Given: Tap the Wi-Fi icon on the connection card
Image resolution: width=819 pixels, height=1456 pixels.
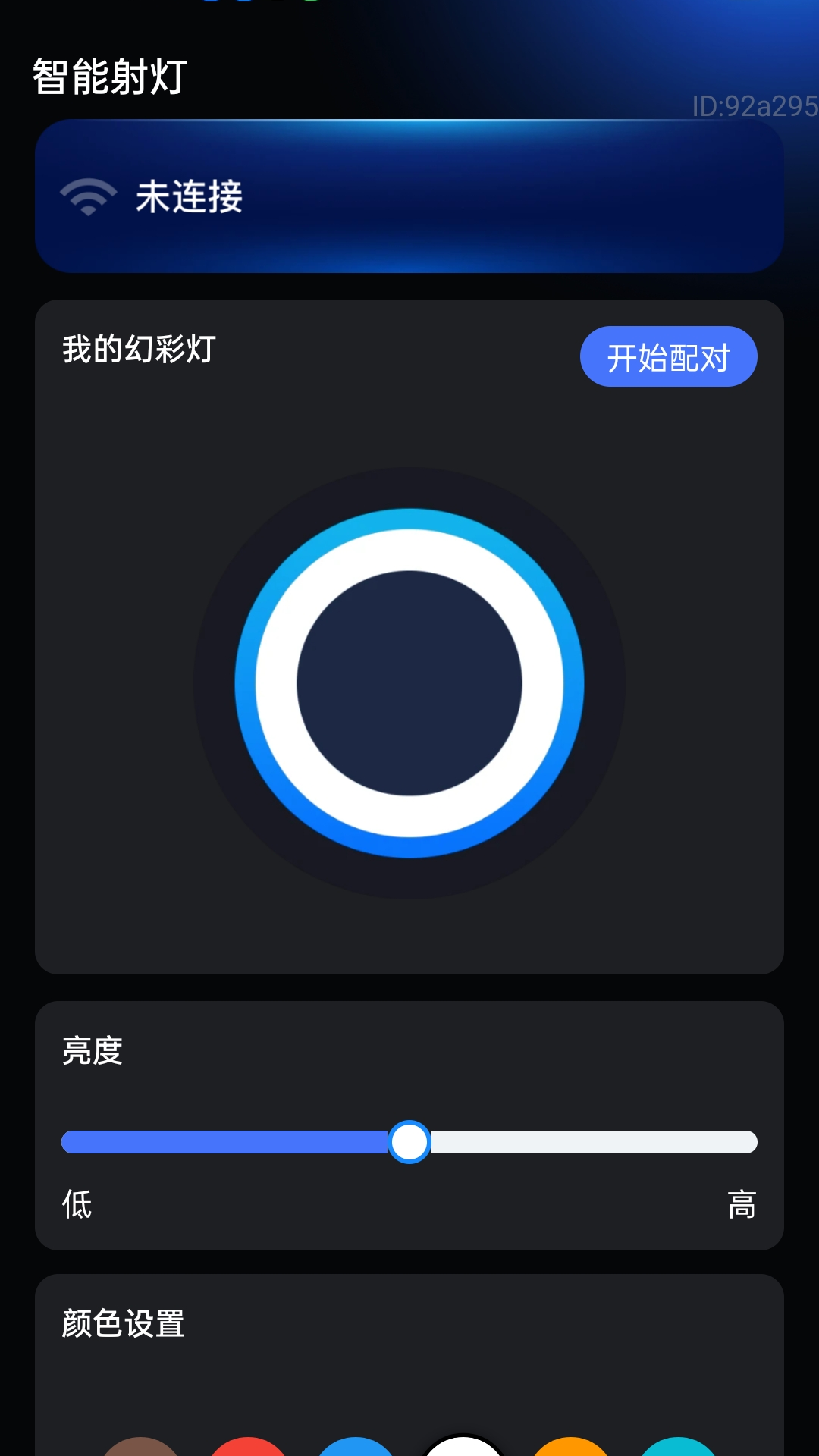Looking at the screenshot, I should tap(87, 196).
